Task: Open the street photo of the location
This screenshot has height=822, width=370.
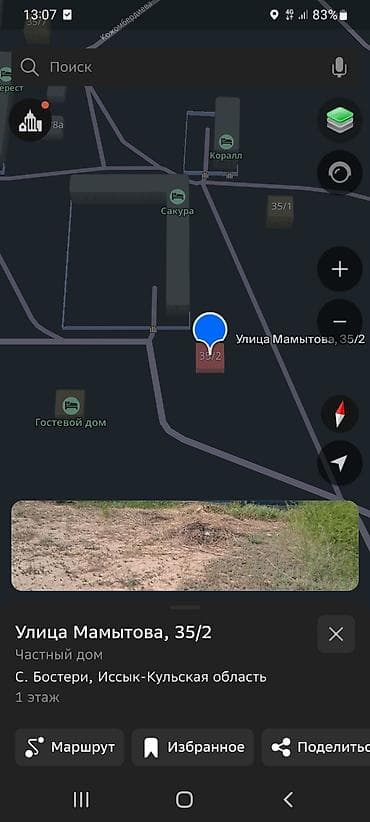Action: [185, 546]
